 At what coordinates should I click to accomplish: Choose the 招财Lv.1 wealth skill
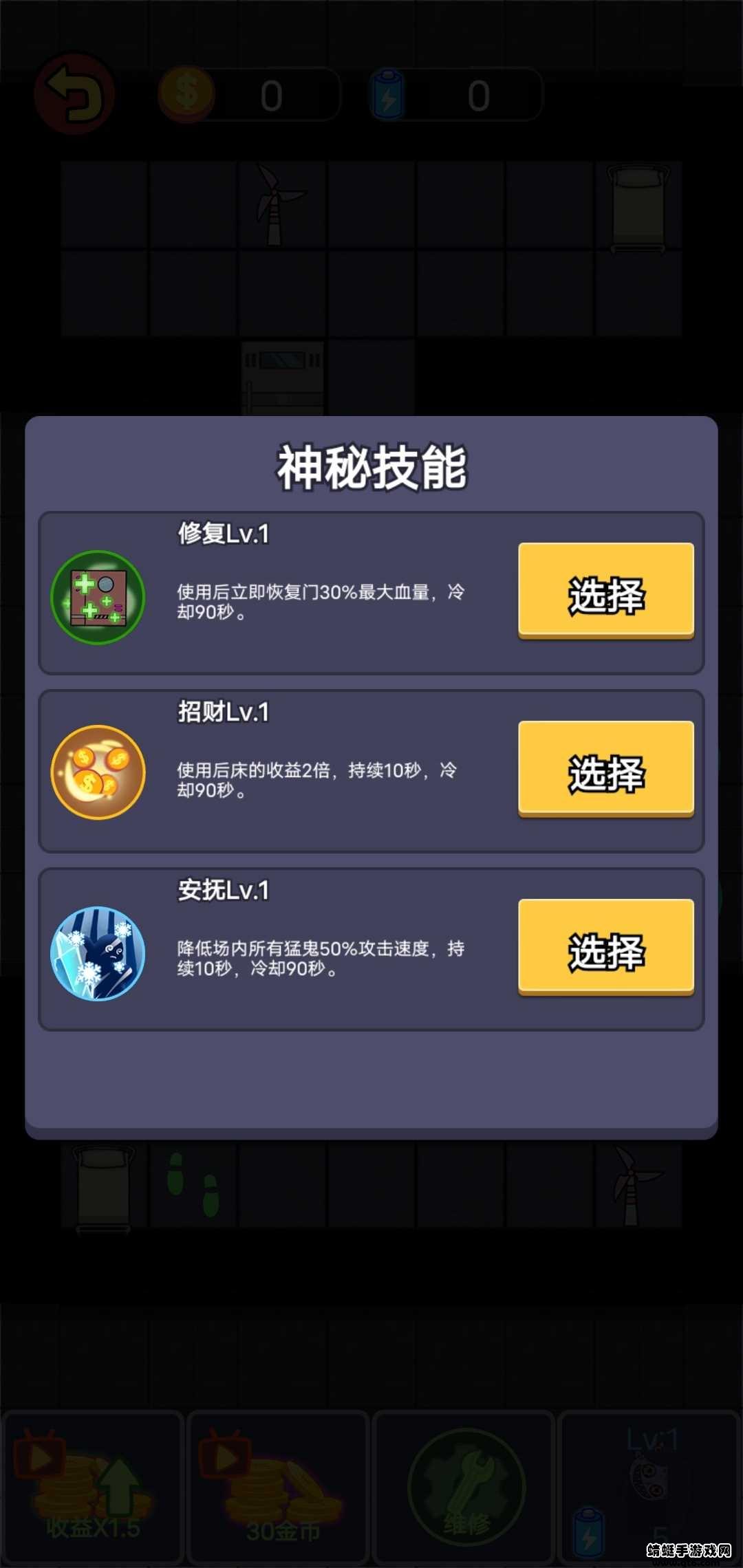(x=605, y=770)
